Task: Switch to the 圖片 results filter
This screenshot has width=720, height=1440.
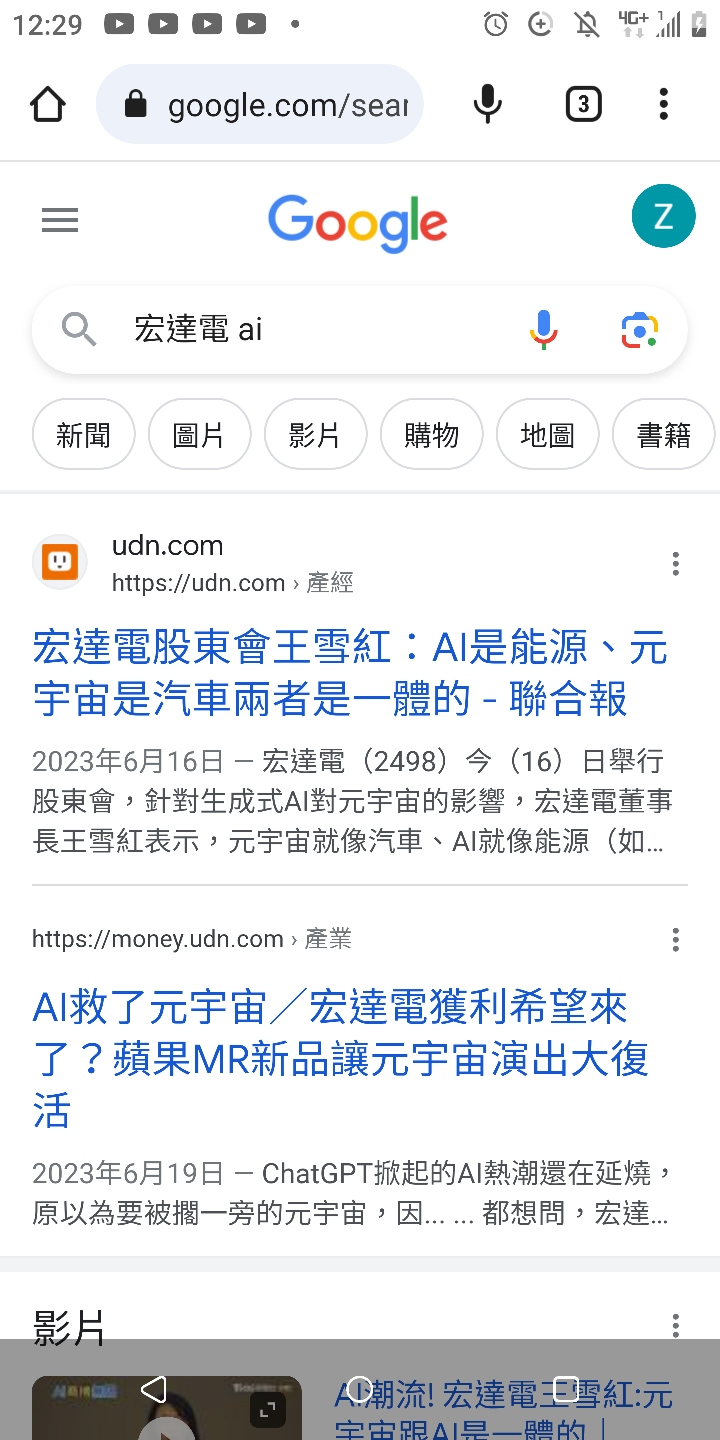Action: [199, 433]
